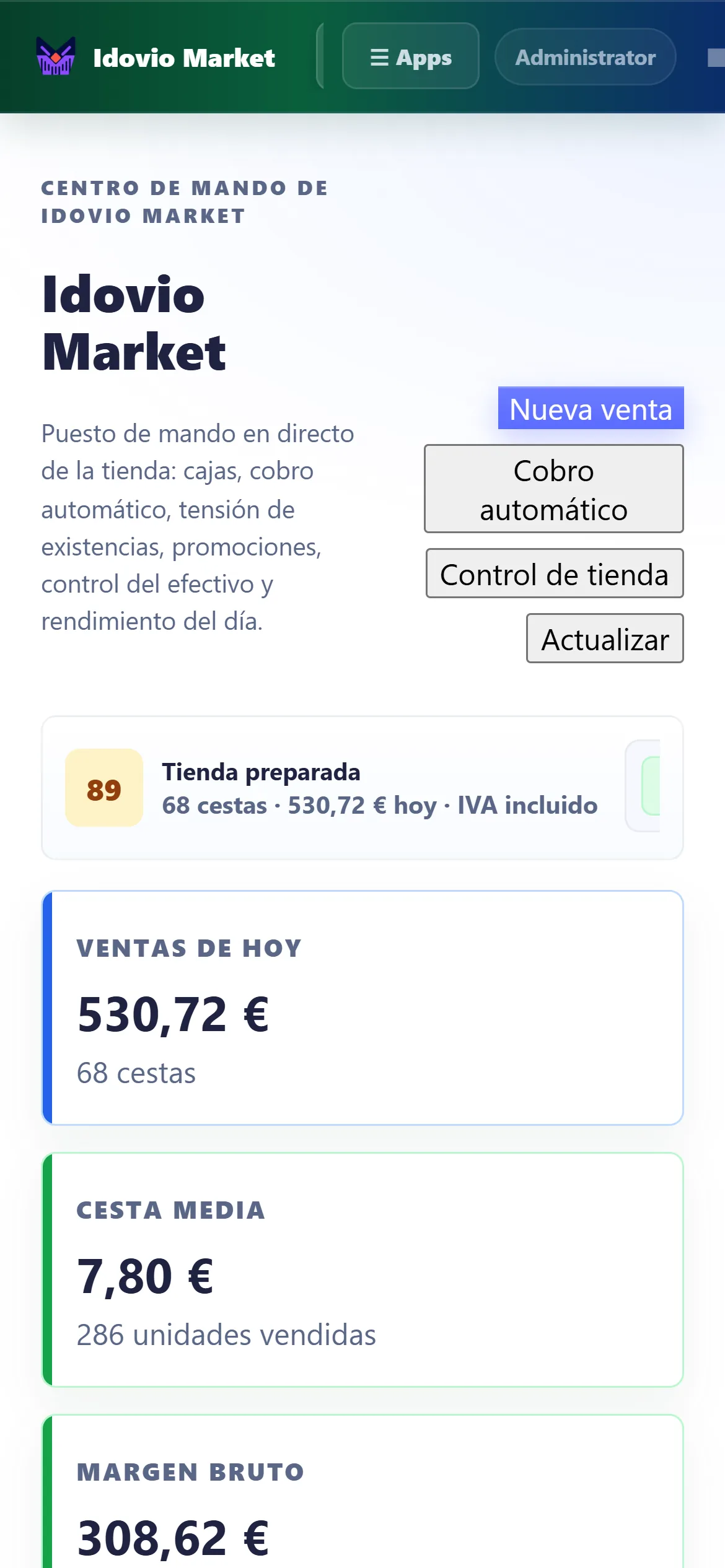Open the Administrator account menu
The image size is (725, 1568).
(585, 57)
